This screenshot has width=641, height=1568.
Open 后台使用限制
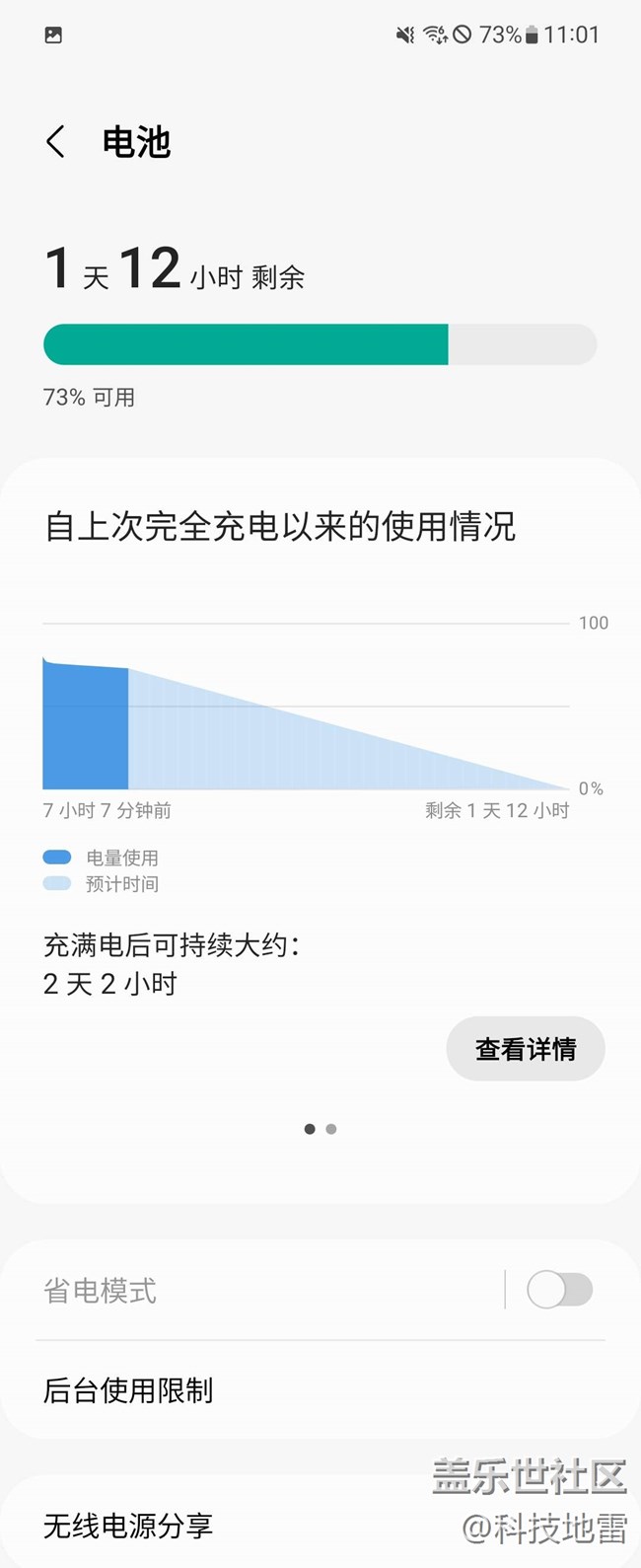pyautogui.click(x=320, y=1390)
